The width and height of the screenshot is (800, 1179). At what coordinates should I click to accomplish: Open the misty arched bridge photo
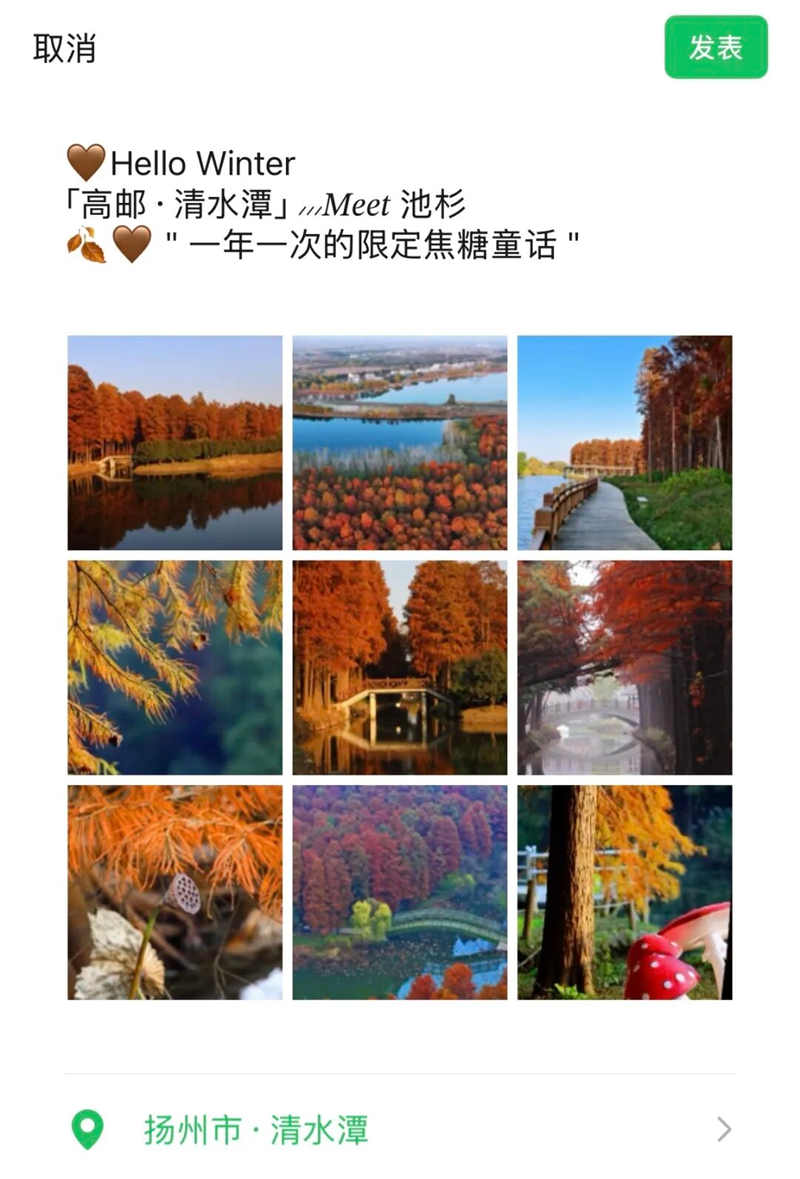[x=624, y=667]
